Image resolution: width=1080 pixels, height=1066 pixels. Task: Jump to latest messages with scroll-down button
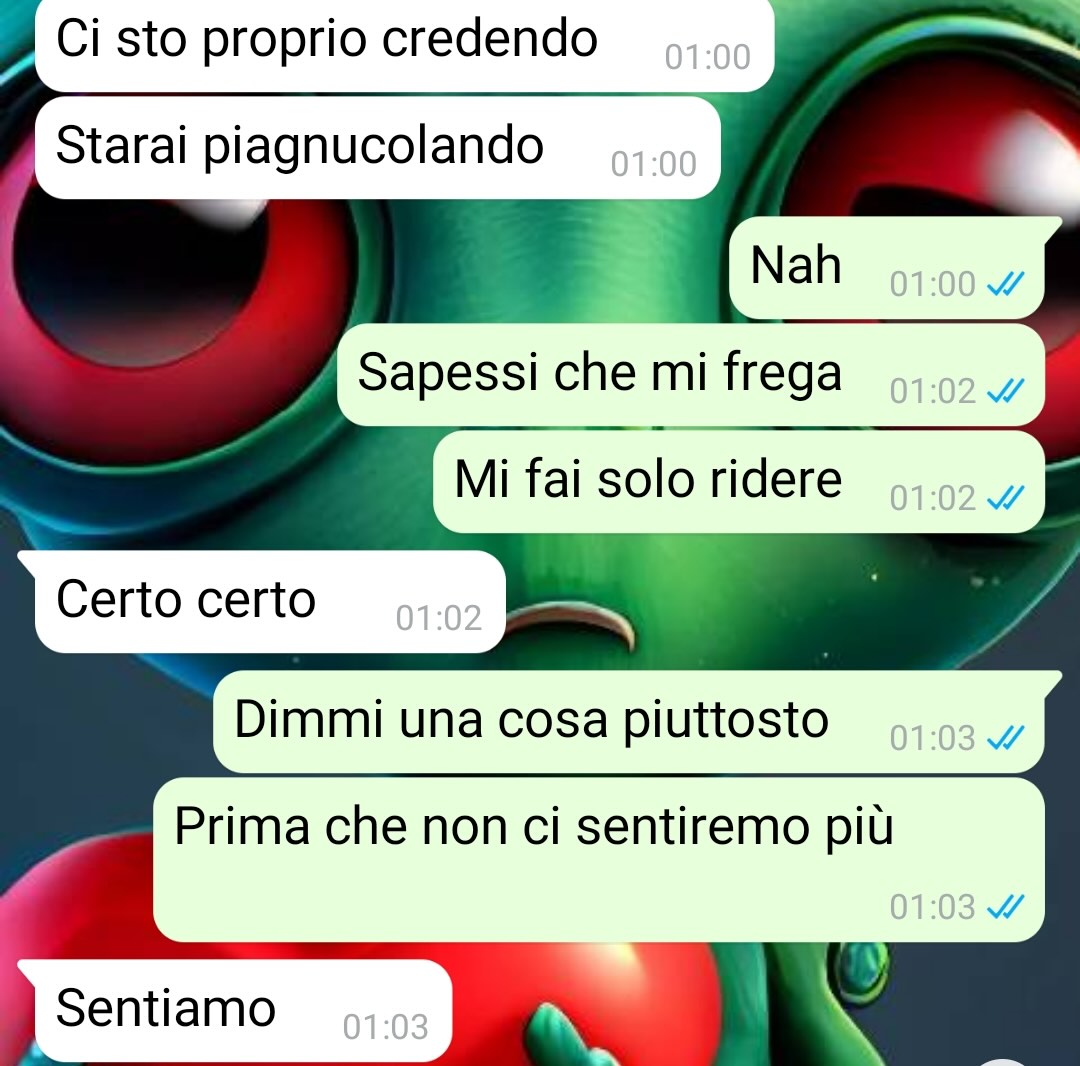point(1000,1062)
